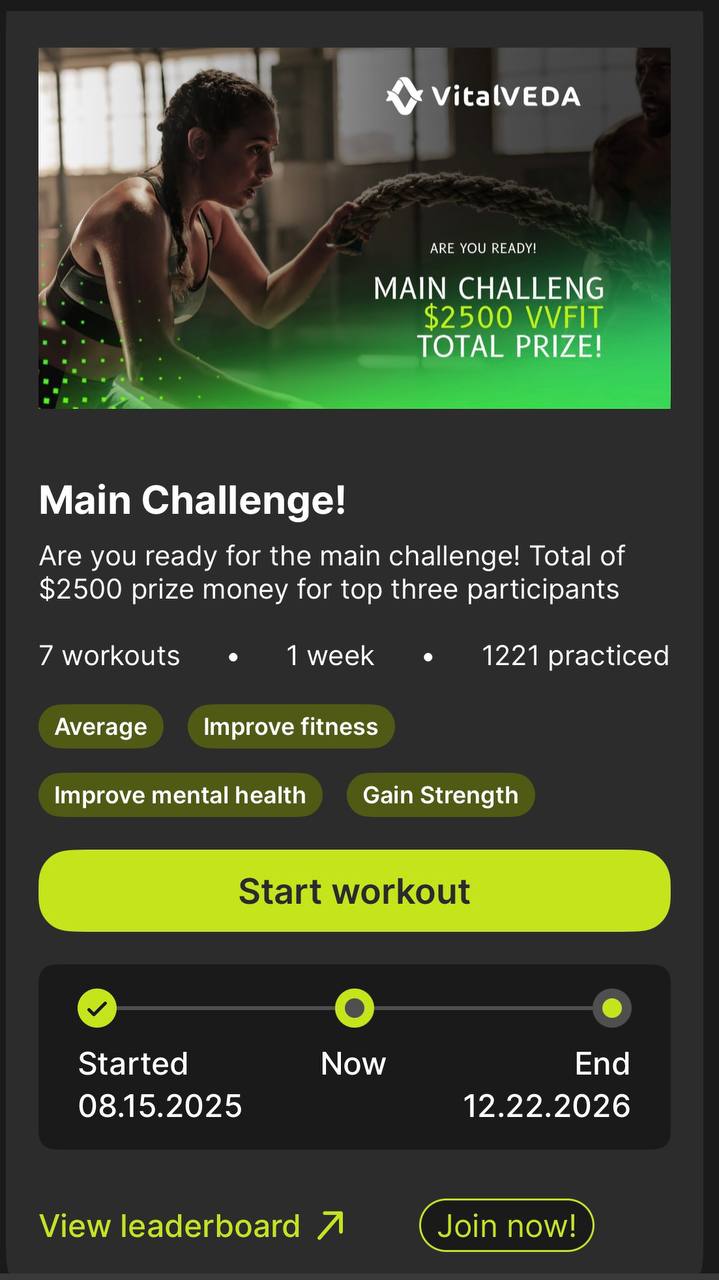
Task: Open the Main Challenge banner image
Action: (x=354, y=228)
